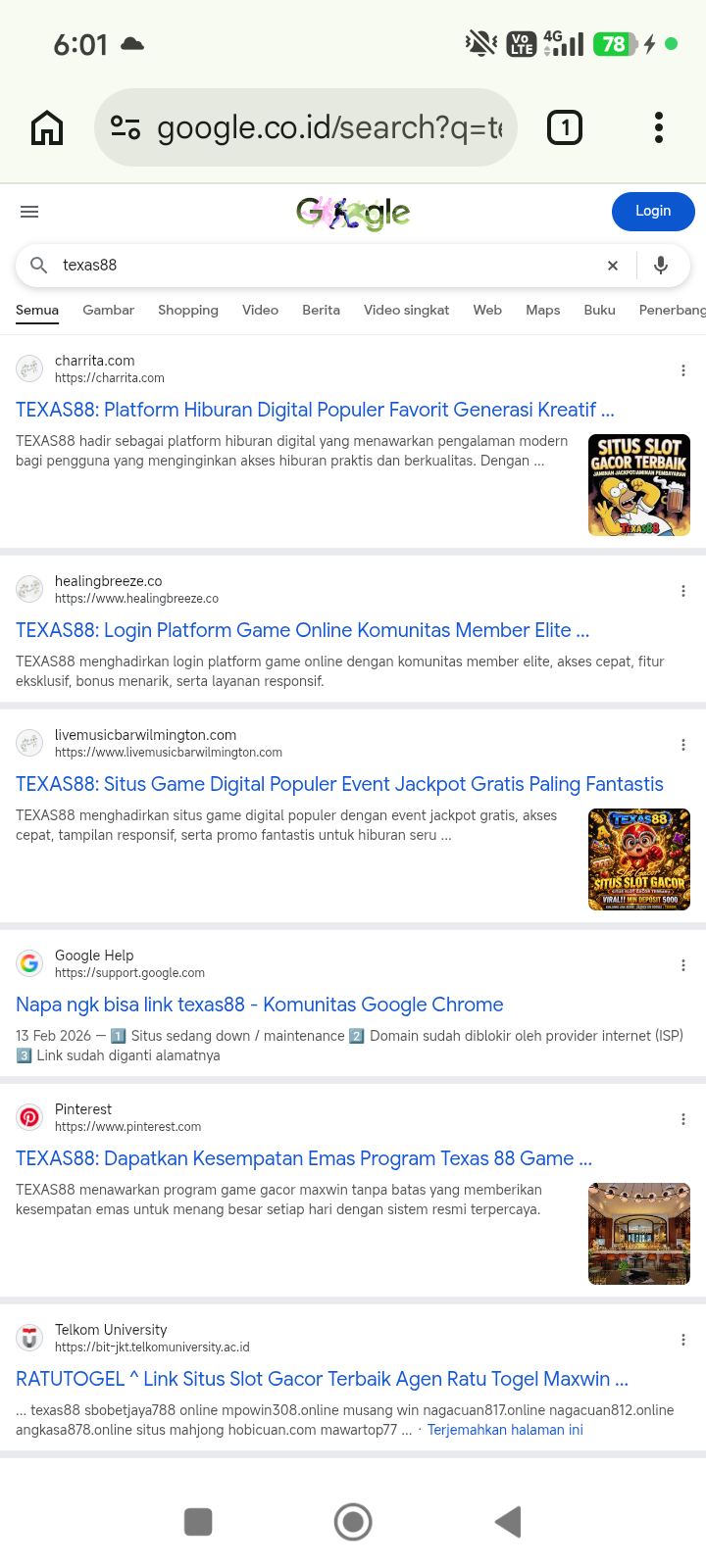Viewport: 706px width, 1568px height.
Task: Select the Maps results tab
Action: (542, 310)
